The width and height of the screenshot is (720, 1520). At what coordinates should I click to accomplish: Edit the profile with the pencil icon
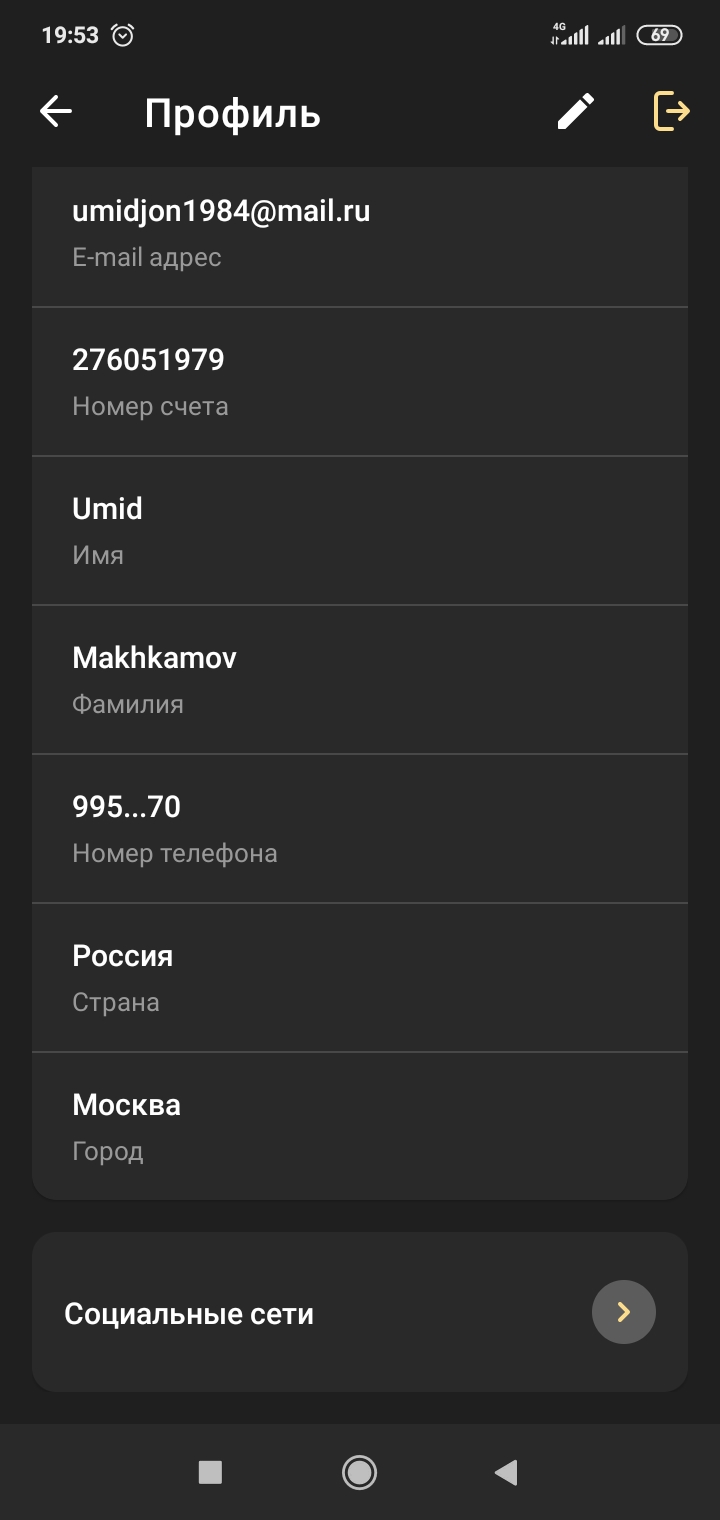pyautogui.click(x=576, y=111)
